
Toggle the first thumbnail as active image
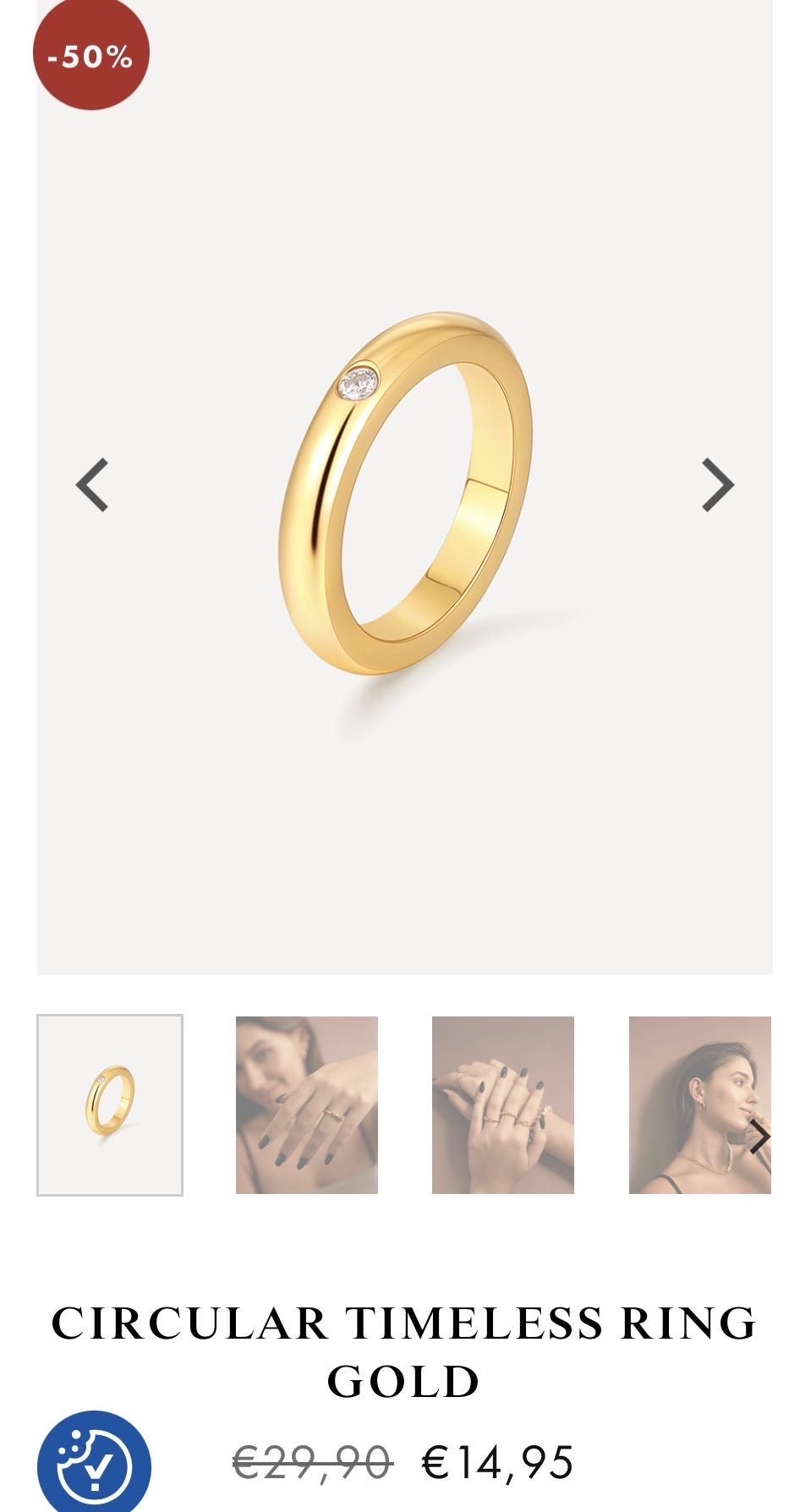tap(110, 1103)
